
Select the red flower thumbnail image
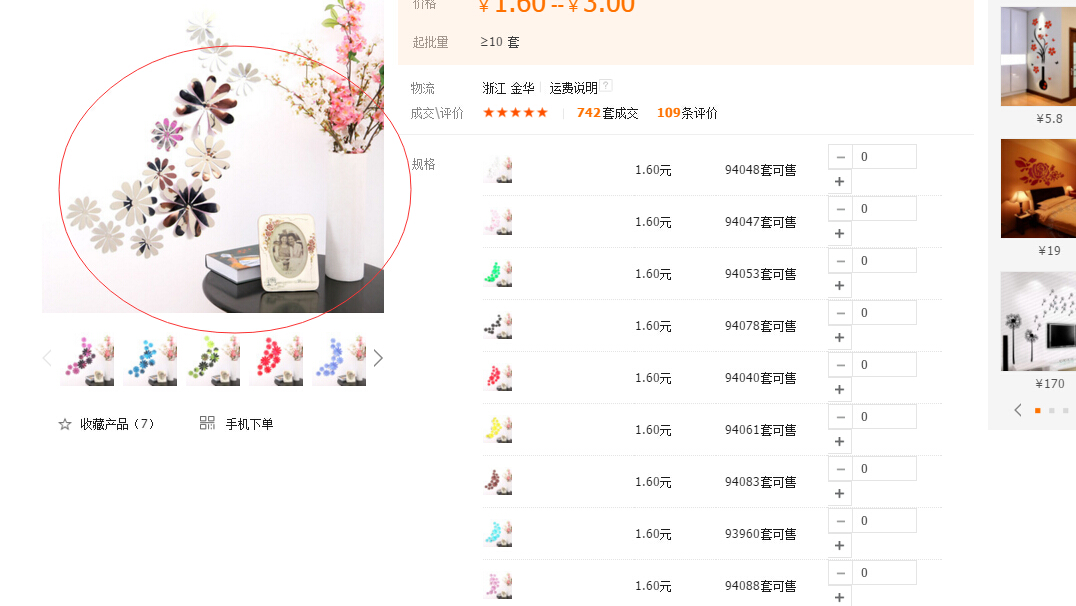coord(276,360)
